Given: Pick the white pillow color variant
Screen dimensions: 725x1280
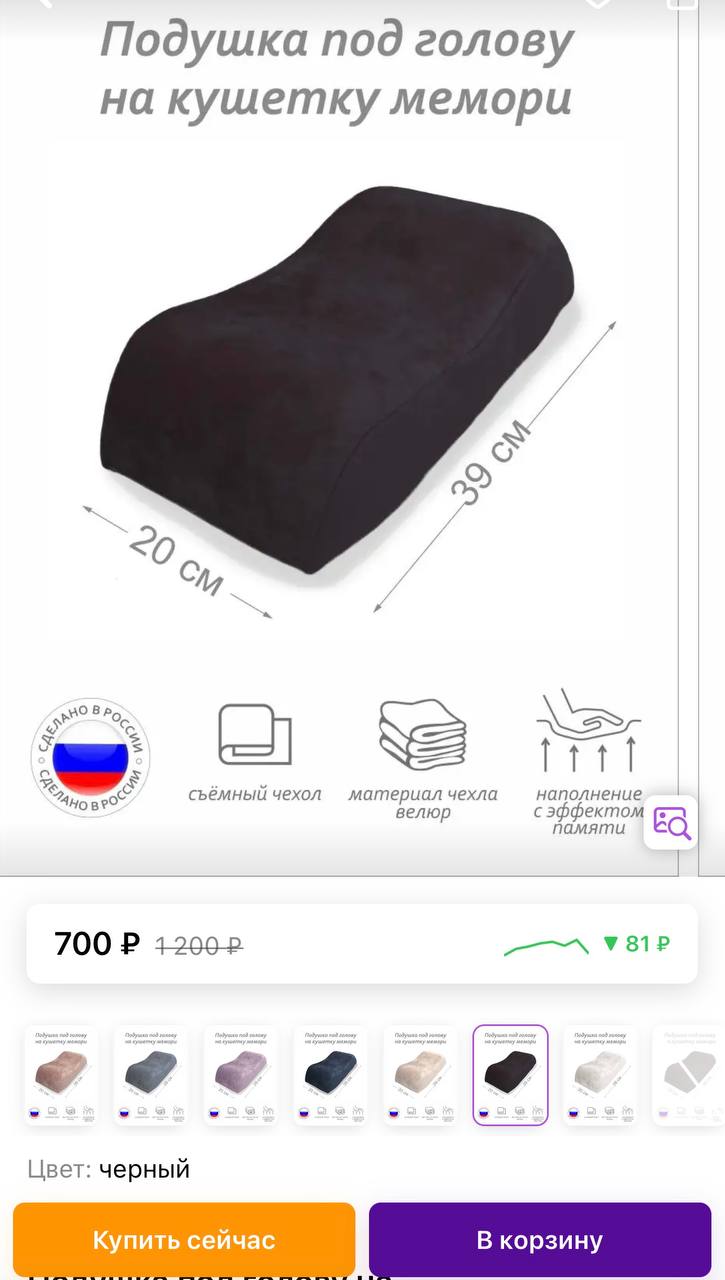Looking at the screenshot, I should pos(600,1075).
